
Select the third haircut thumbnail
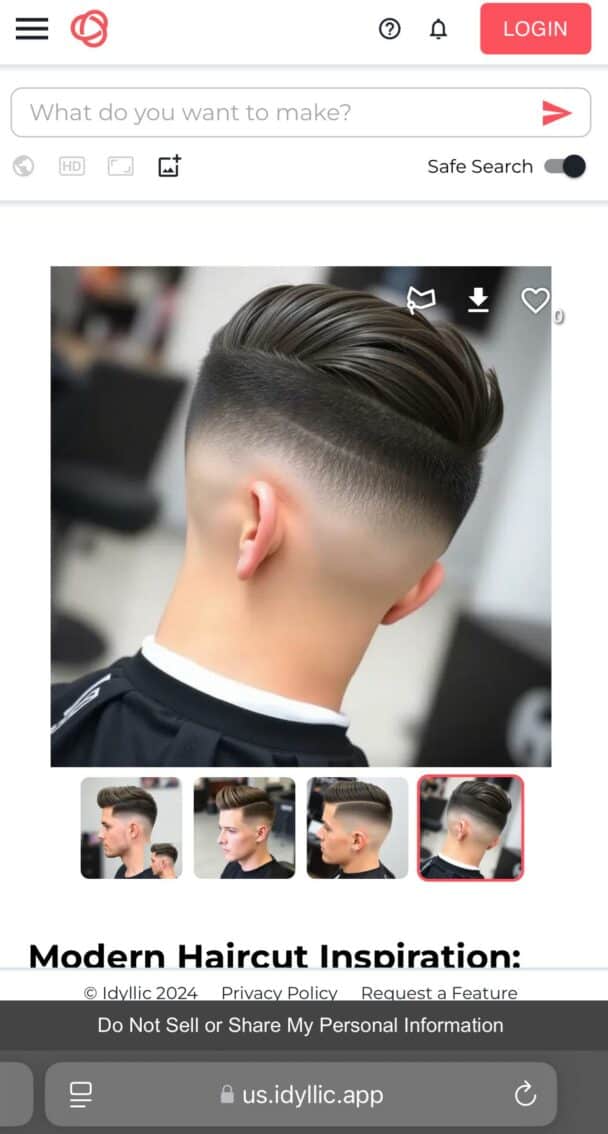[357, 828]
